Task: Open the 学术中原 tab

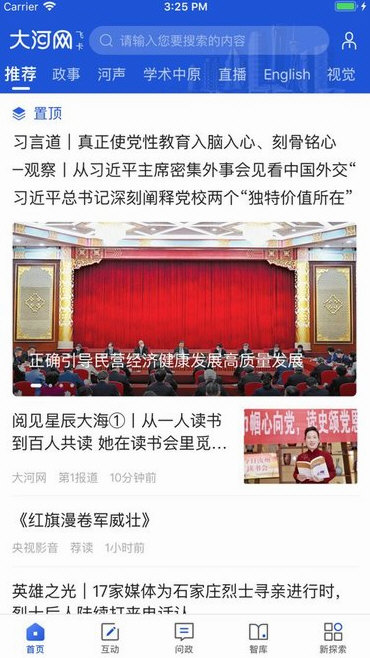Action: pos(172,75)
